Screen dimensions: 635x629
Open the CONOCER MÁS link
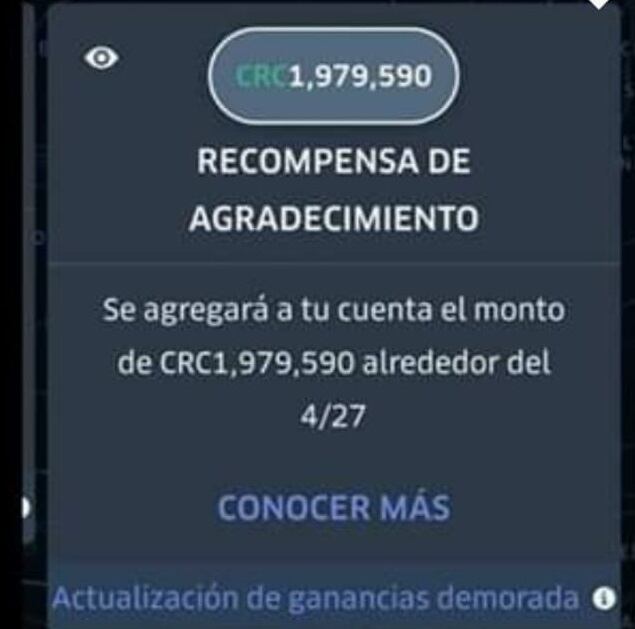(334, 507)
